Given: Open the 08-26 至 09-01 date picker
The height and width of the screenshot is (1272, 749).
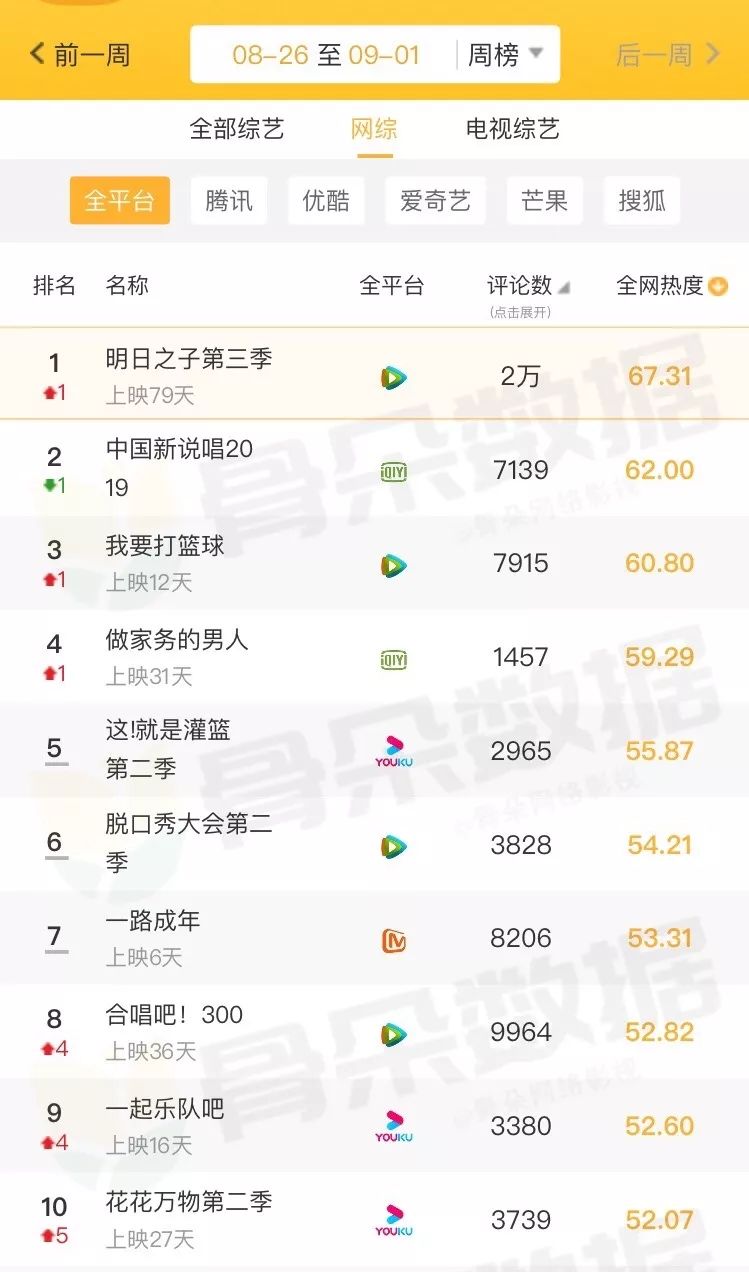Looking at the screenshot, I should (x=326, y=54).
